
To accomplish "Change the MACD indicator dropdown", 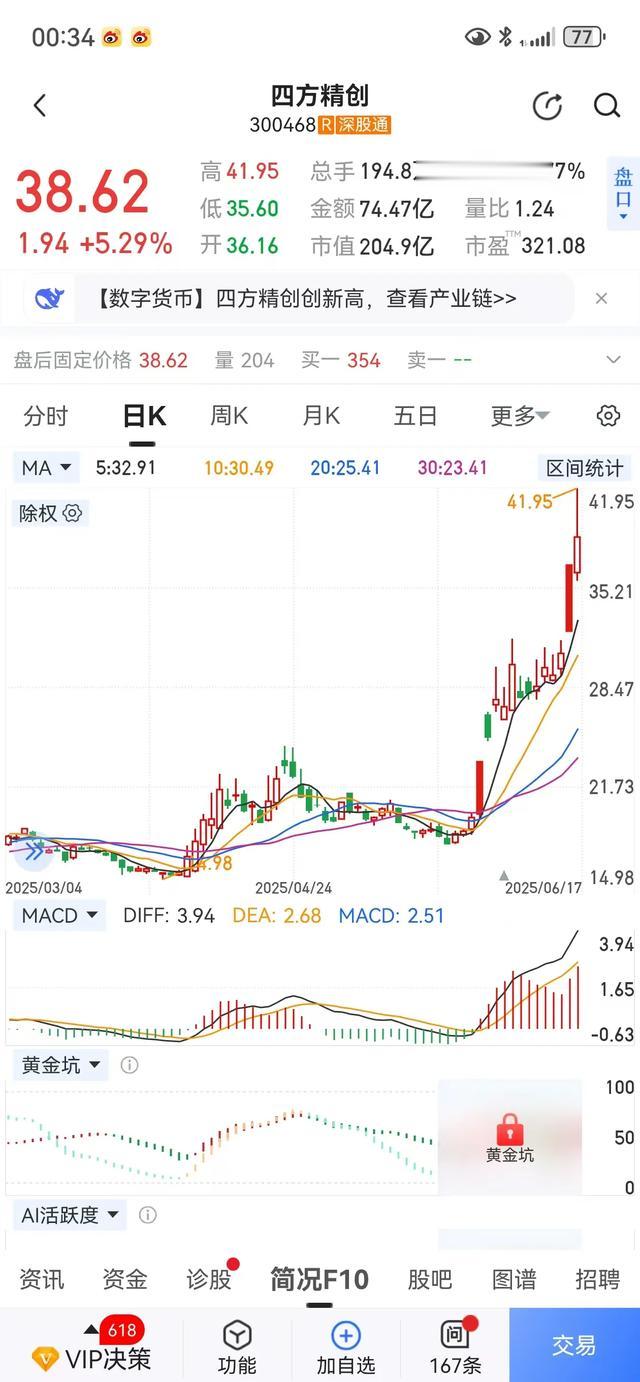I will pos(59,915).
